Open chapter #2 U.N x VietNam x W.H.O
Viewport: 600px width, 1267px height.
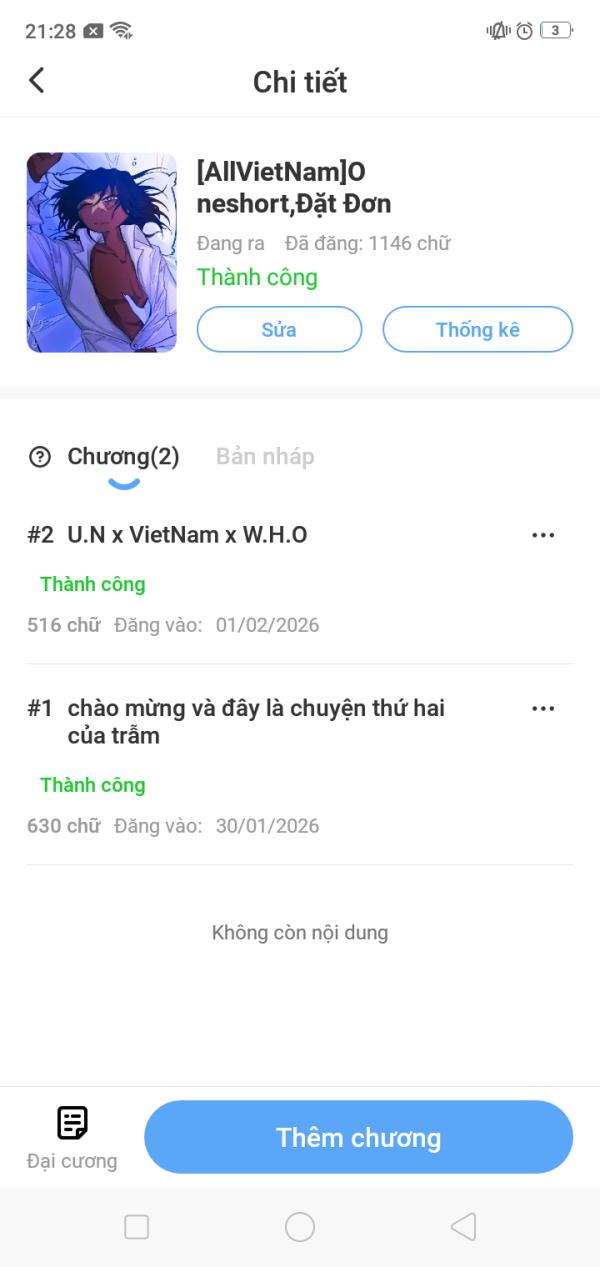click(x=187, y=535)
